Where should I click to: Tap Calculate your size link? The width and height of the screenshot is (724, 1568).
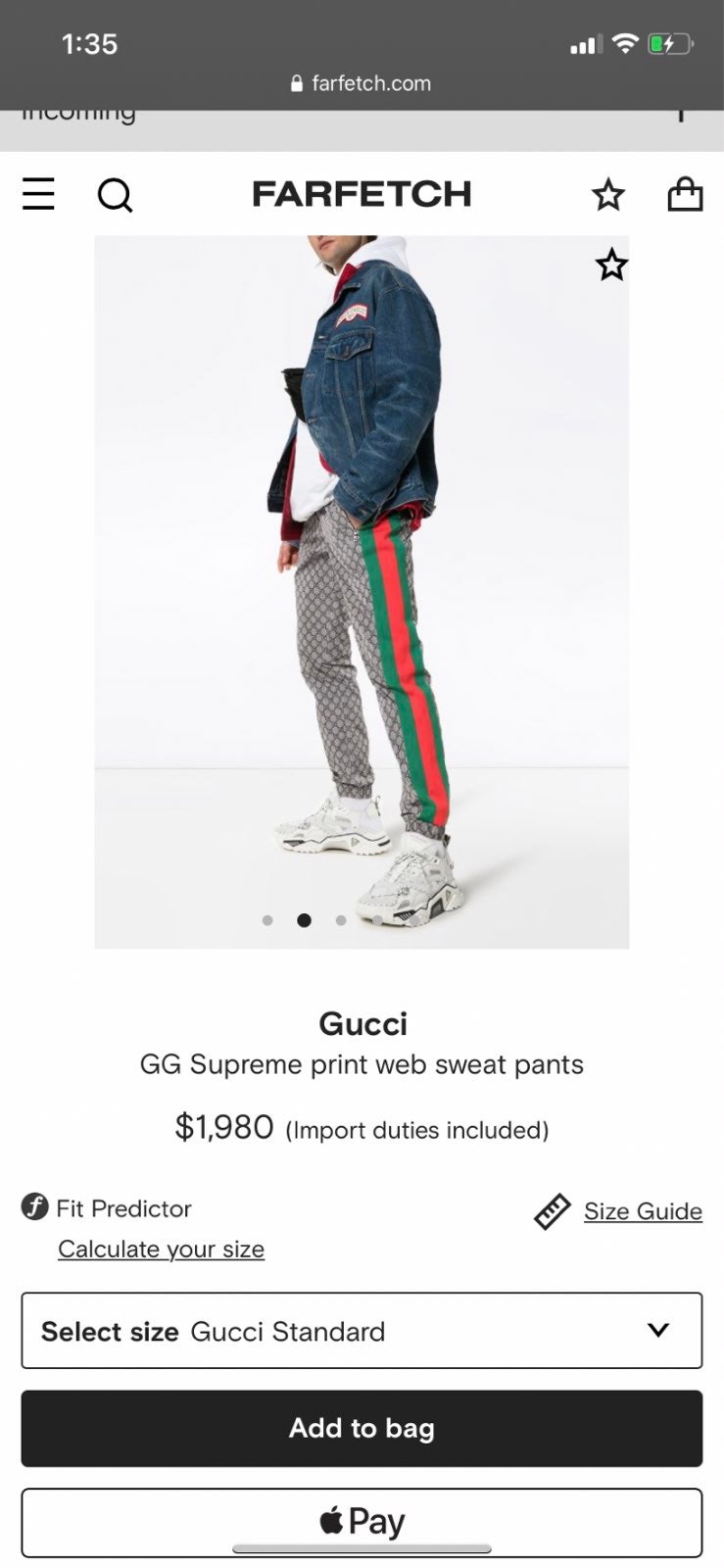pyautogui.click(x=161, y=1249)
